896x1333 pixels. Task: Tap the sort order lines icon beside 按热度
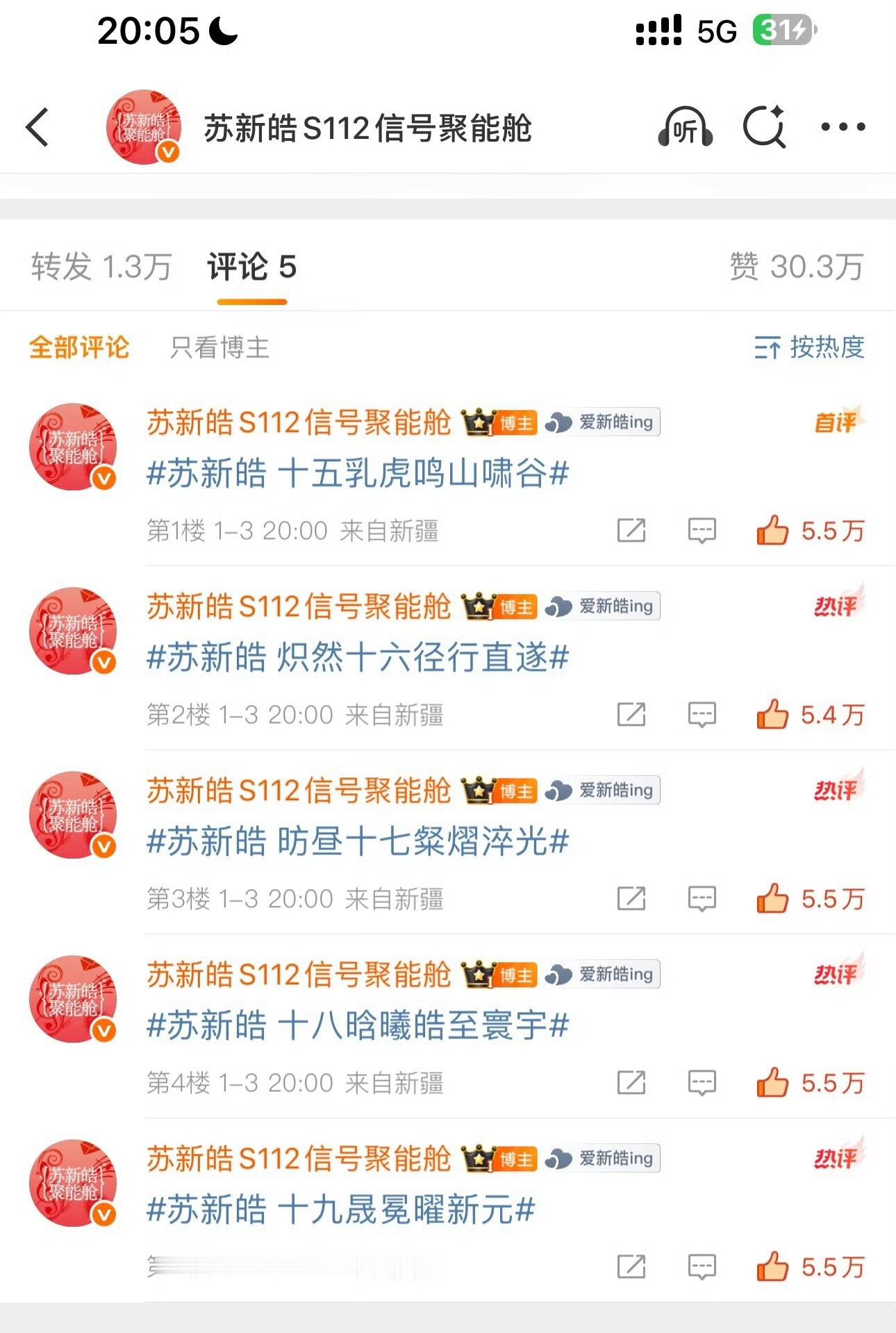pyautogui.click(x=767, y=349)
